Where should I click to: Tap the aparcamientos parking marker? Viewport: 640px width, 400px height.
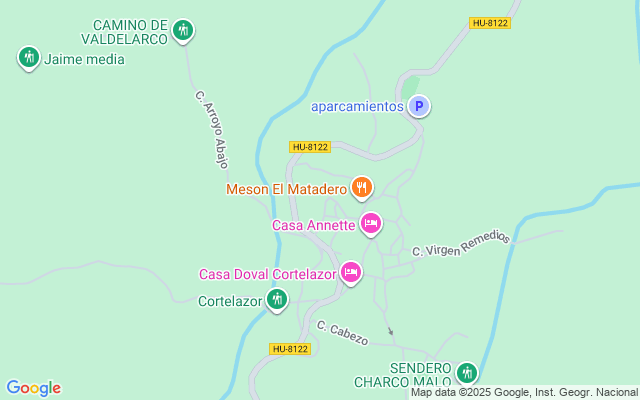click(419, 105)
